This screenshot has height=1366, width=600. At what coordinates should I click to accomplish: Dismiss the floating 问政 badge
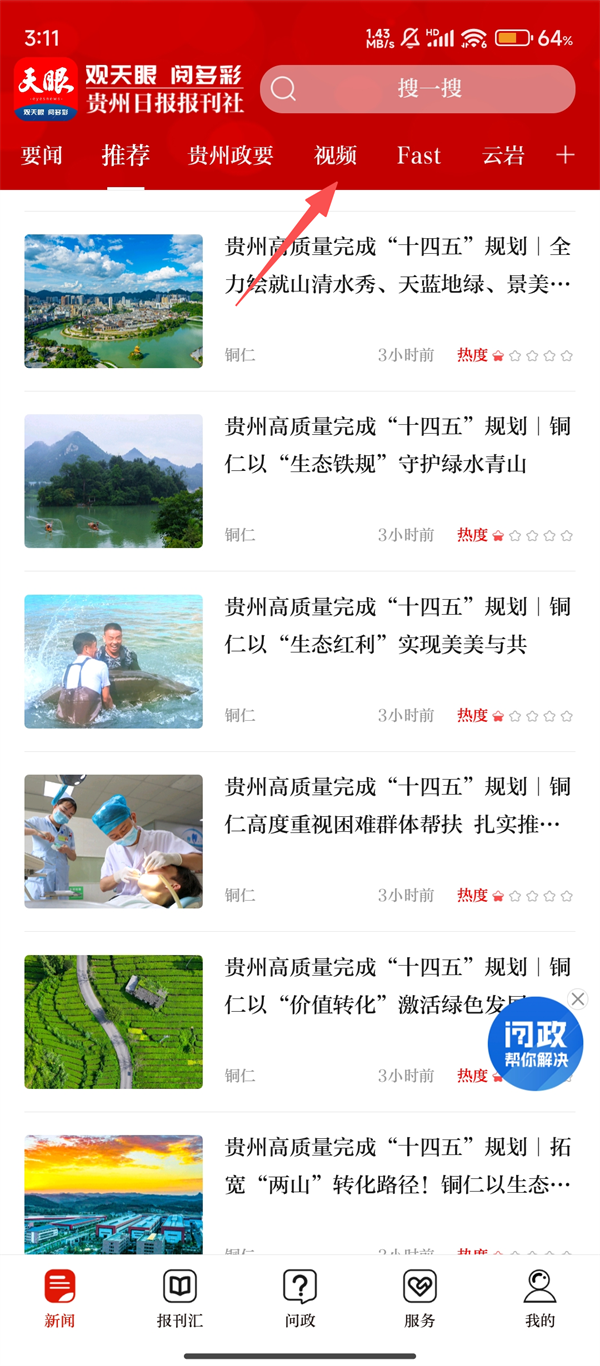(x=577, y=999)
